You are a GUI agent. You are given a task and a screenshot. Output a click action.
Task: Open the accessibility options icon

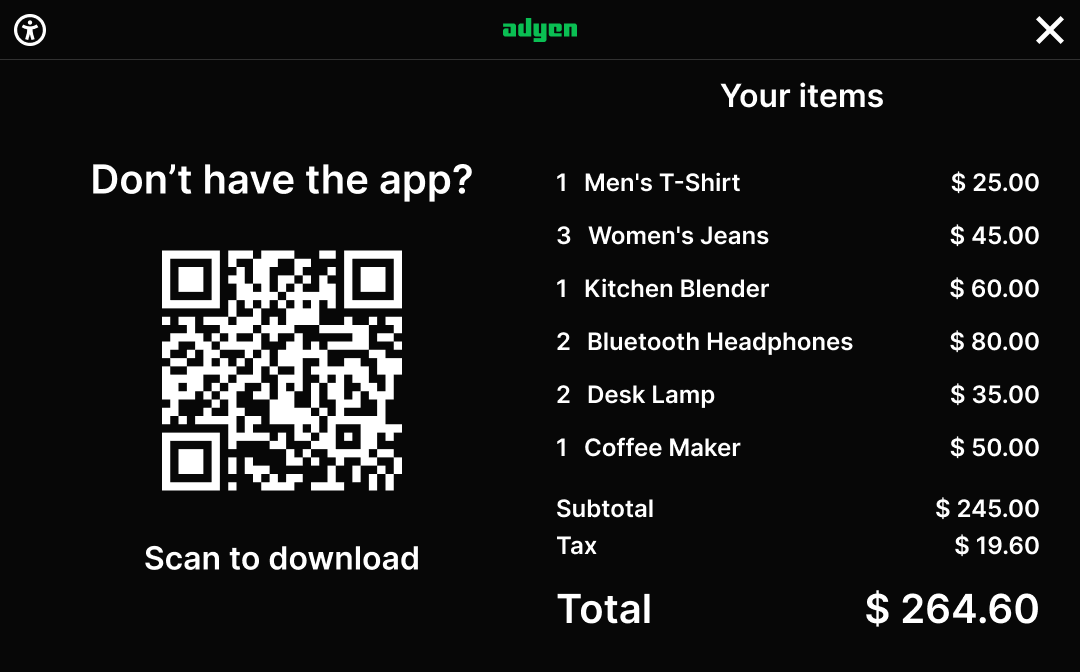pos(31,30)
